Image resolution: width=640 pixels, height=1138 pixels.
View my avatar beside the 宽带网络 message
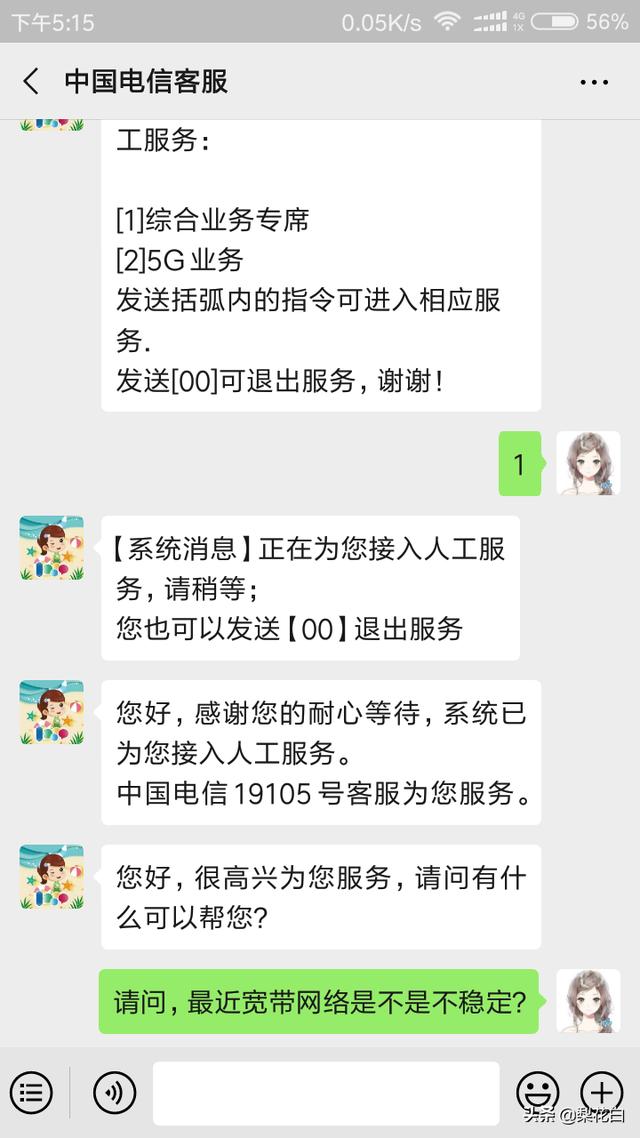tap(588, 1000)
